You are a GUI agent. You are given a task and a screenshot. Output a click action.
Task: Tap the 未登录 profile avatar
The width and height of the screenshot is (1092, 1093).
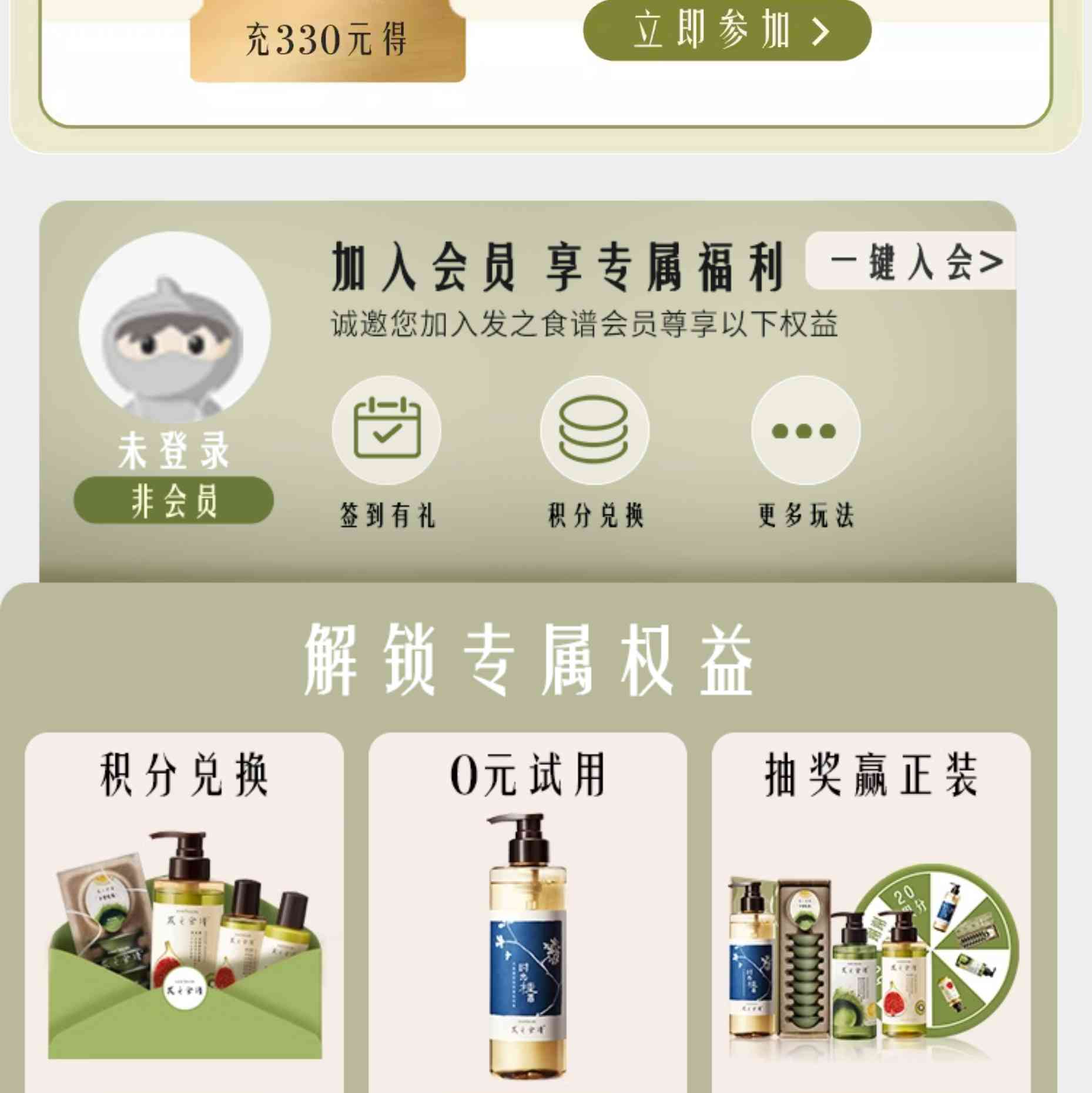(175, 328)
